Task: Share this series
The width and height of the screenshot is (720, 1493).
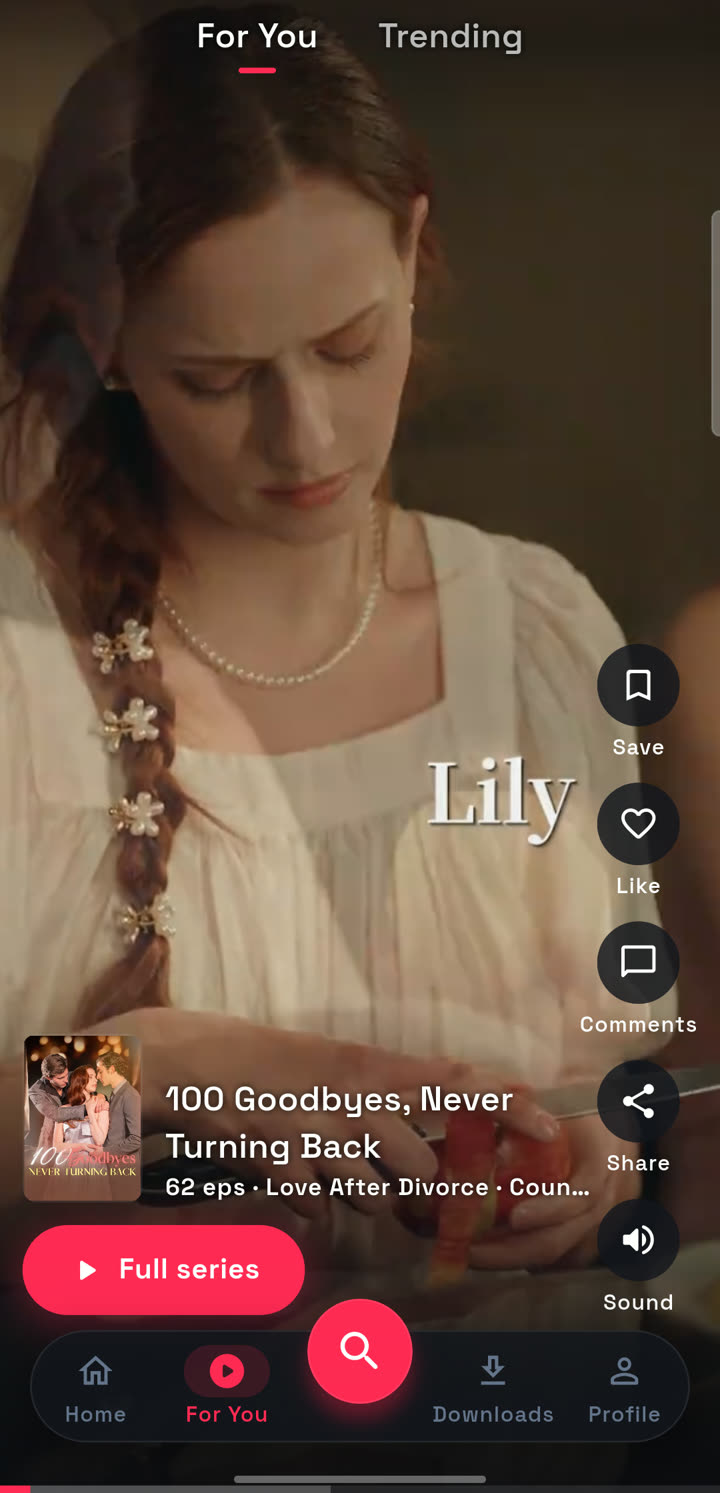Action: pyautogui.click(x=638, y=1101)
